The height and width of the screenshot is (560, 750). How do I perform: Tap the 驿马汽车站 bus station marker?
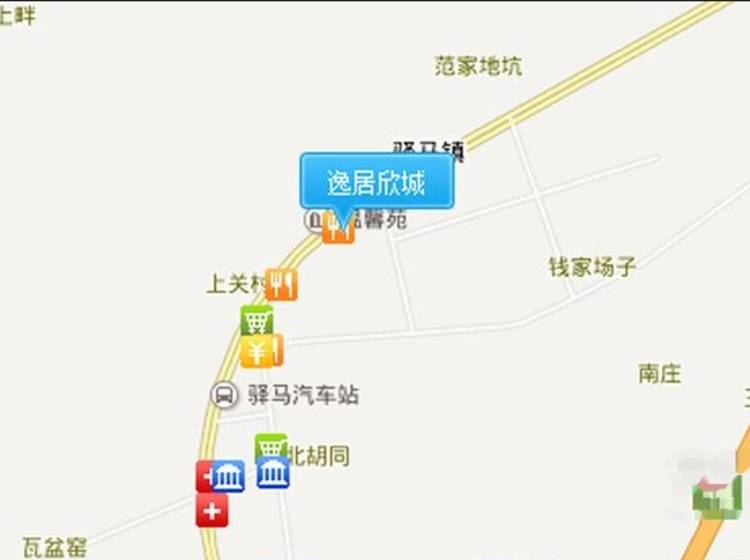226,395
